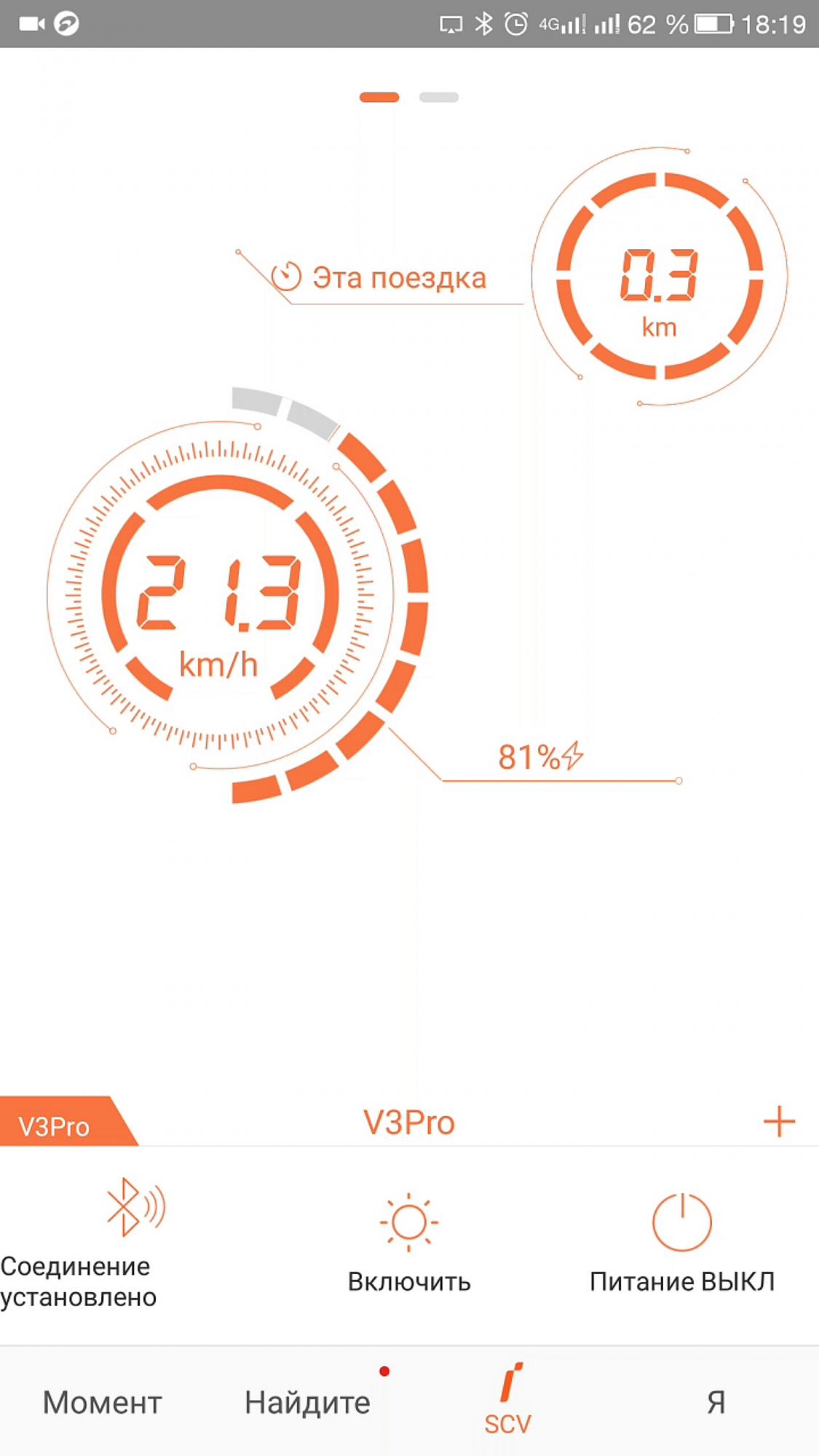Open the Я profile tab
Screen dimensions: 819x1456
pyautogui.click(x=716, y=1402)
